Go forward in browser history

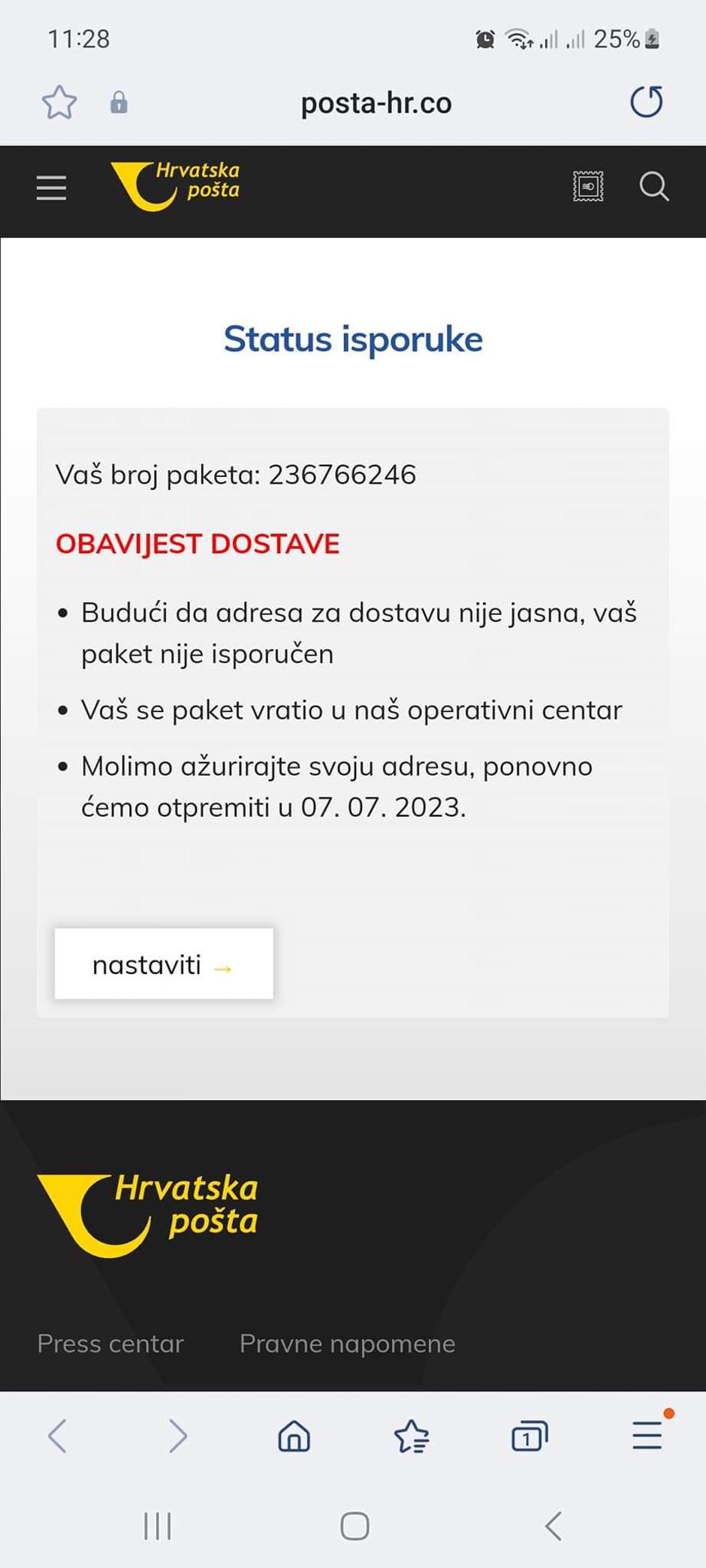click(x=177, y=1437)
